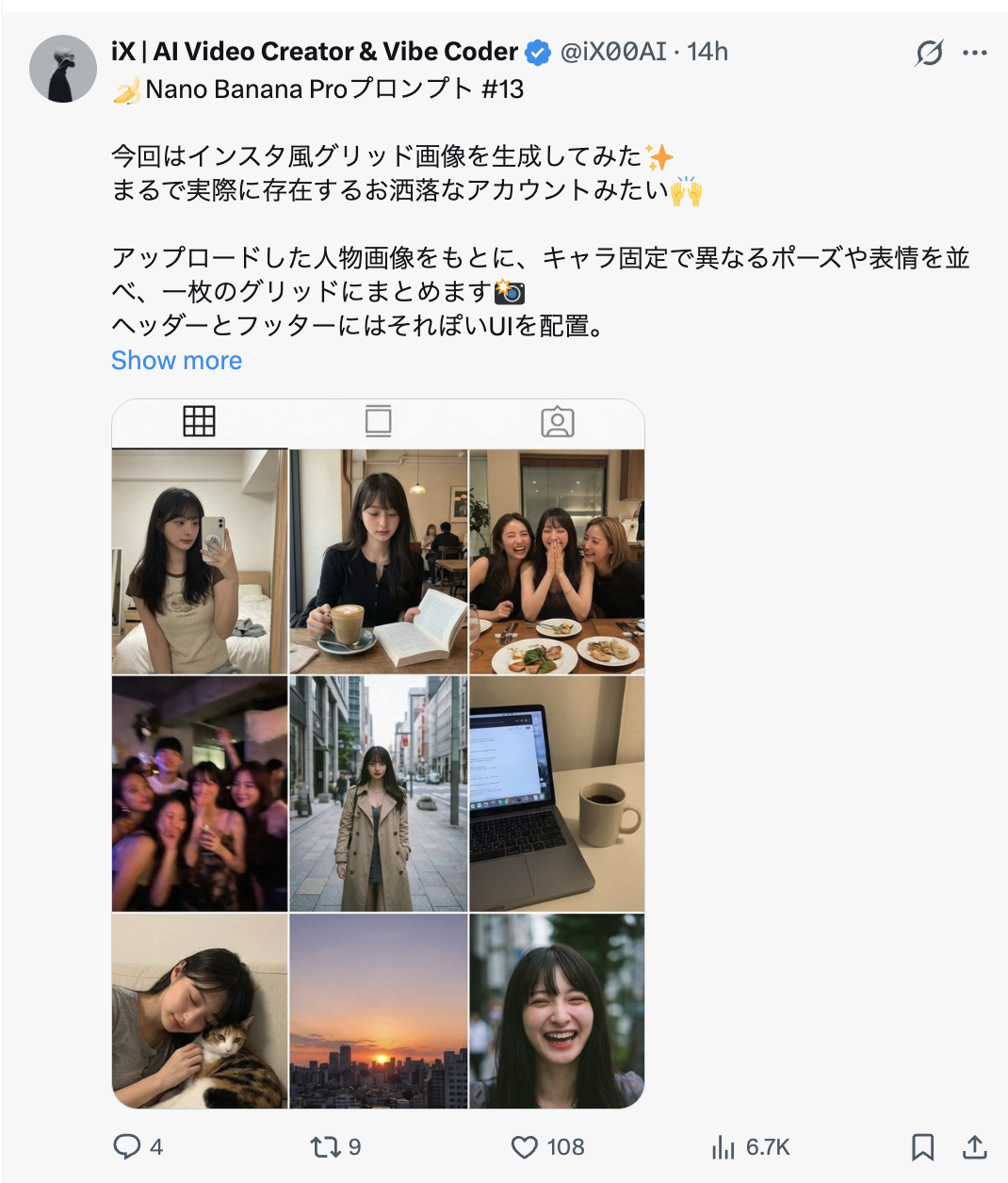Like the Nano Banana Pro post
The image size is (1008, 1183).
point(525,1146)
